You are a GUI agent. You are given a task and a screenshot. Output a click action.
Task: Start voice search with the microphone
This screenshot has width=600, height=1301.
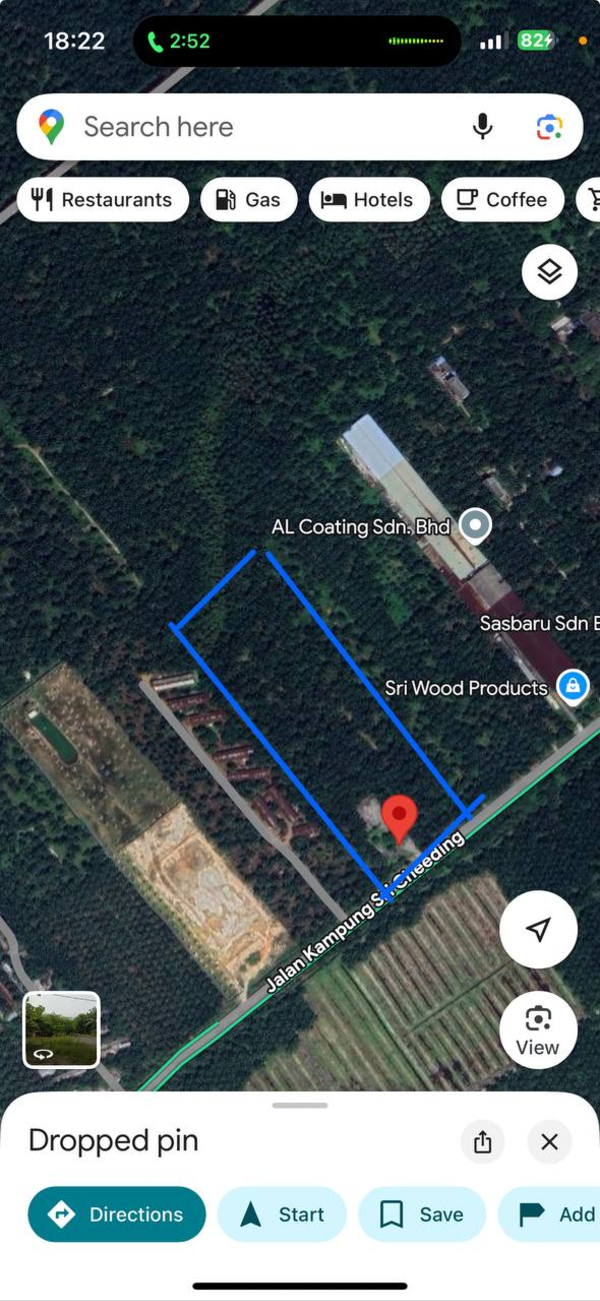[x=483, y=127]
